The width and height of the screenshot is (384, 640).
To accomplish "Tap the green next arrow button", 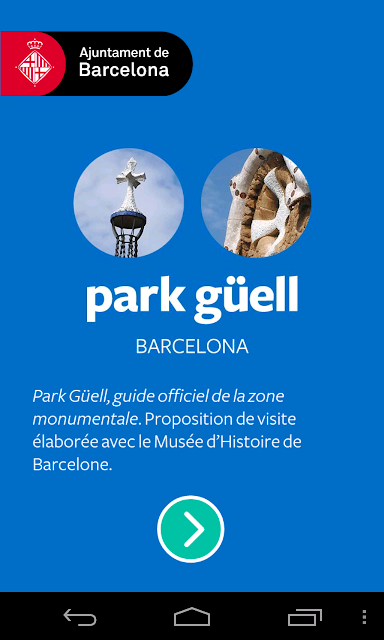I will click(191, 529).
